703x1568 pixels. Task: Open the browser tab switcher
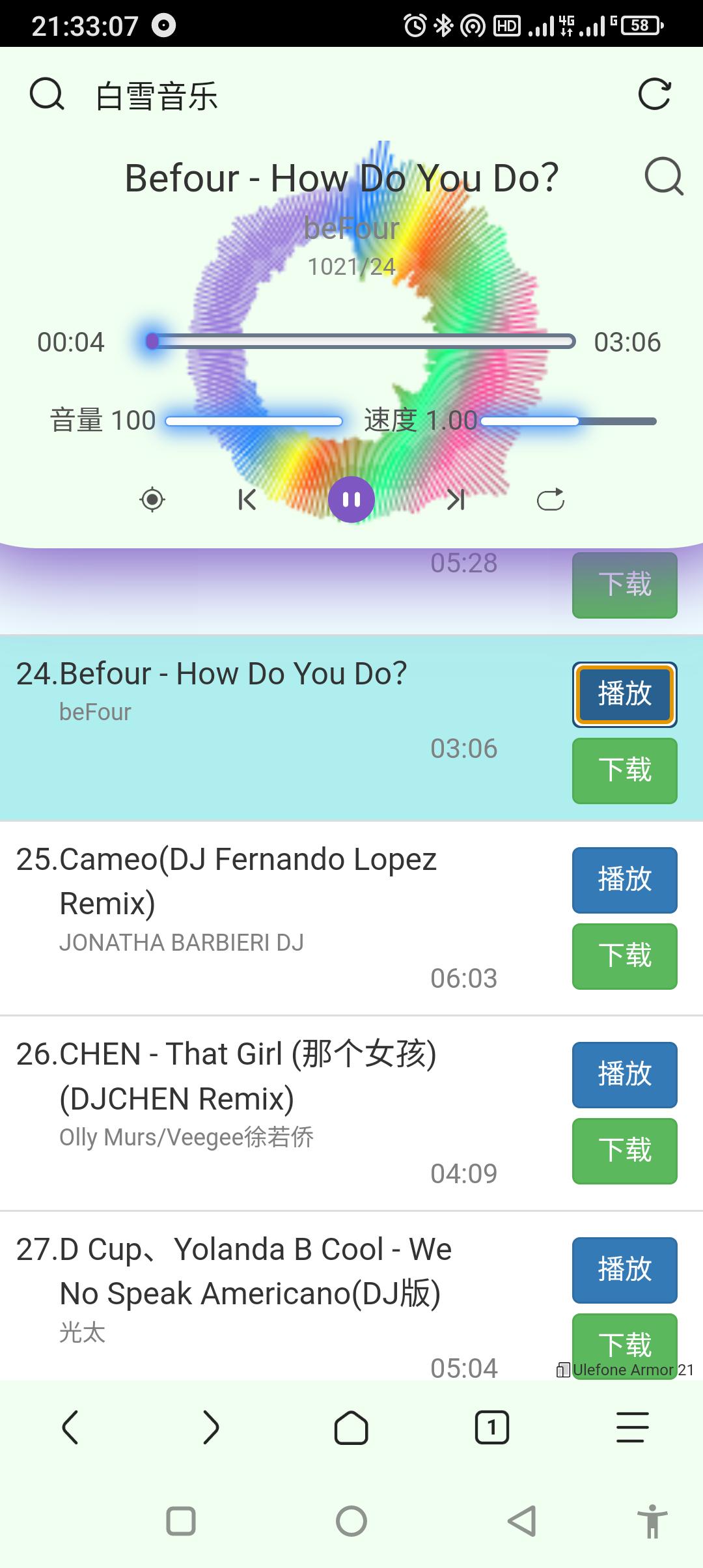point(492,1427)
